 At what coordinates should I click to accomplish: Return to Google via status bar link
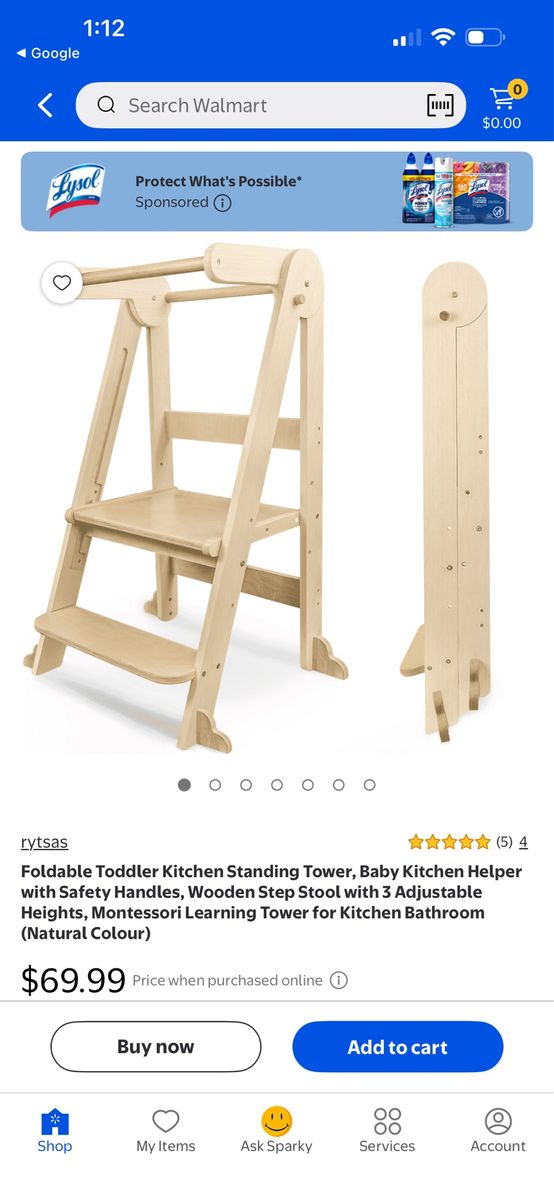(48, 53)
